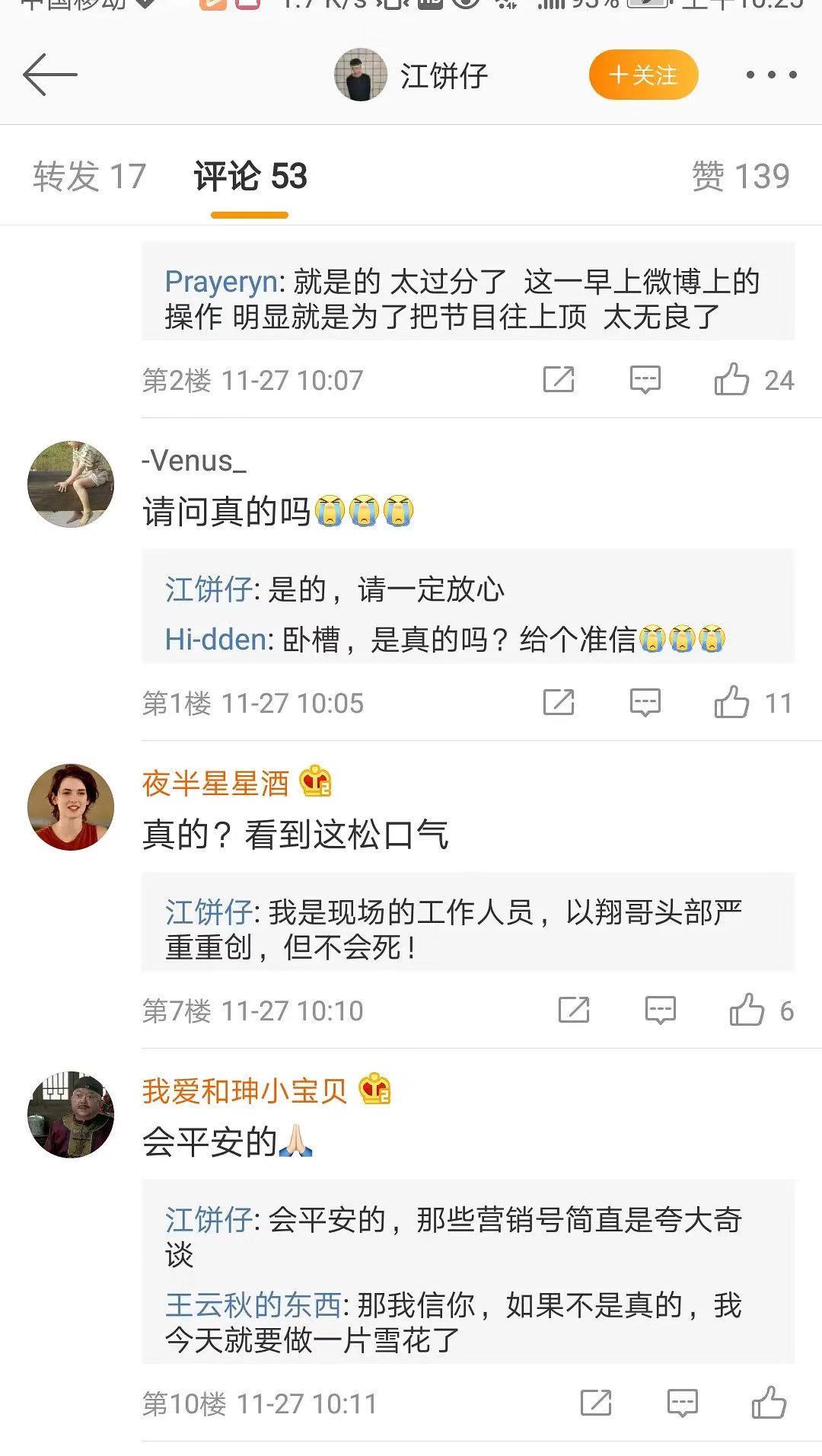
Task: Reply to -Venus_'s comment
Action: [x=645, y=702]
